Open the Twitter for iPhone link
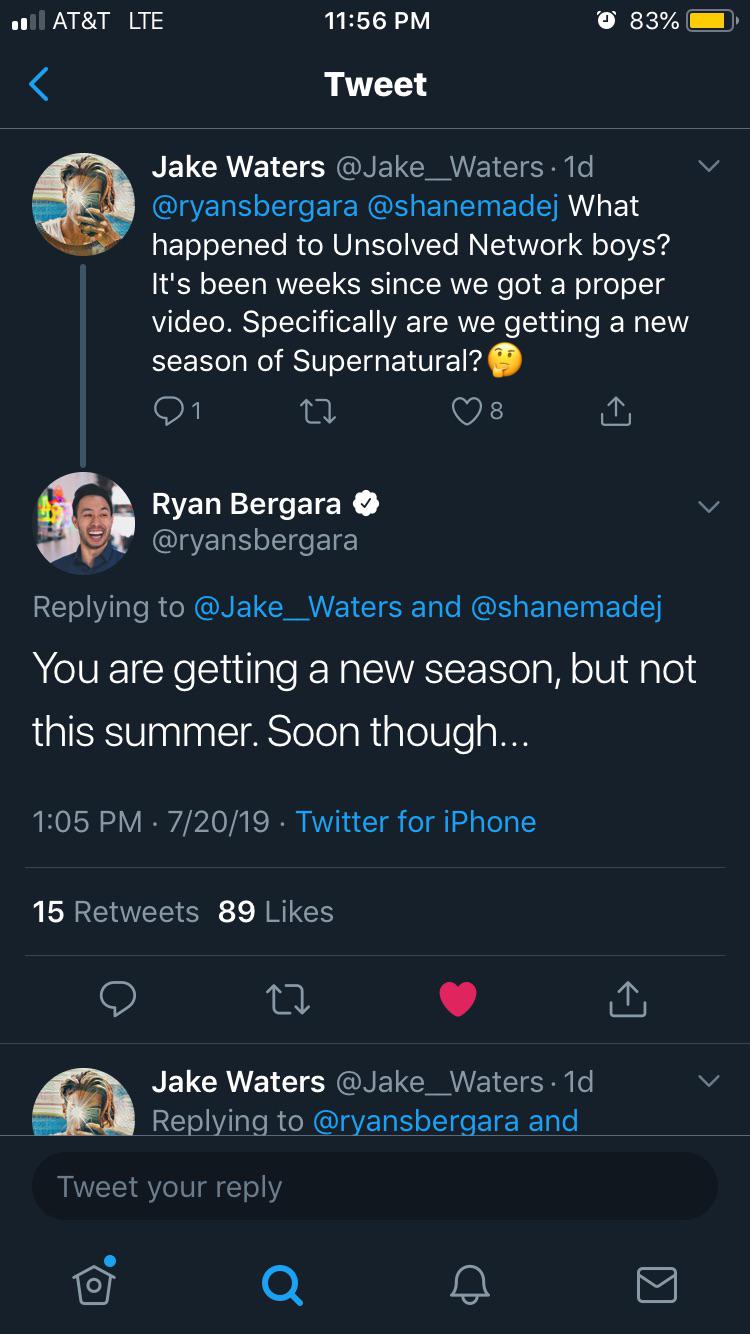Screen dimensions: 750x1334 [415, 821]
